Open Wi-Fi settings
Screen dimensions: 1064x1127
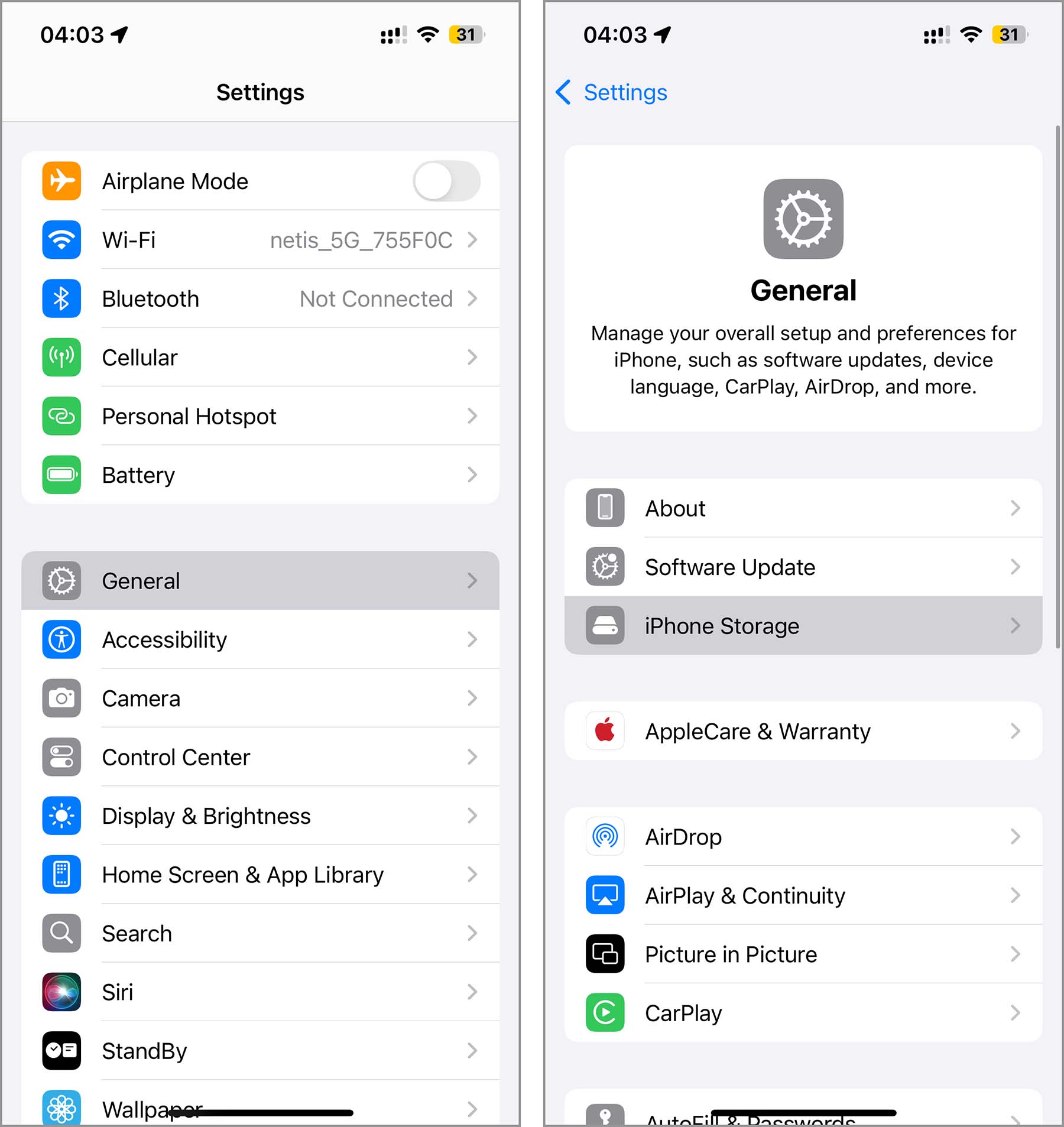[260, 240]
